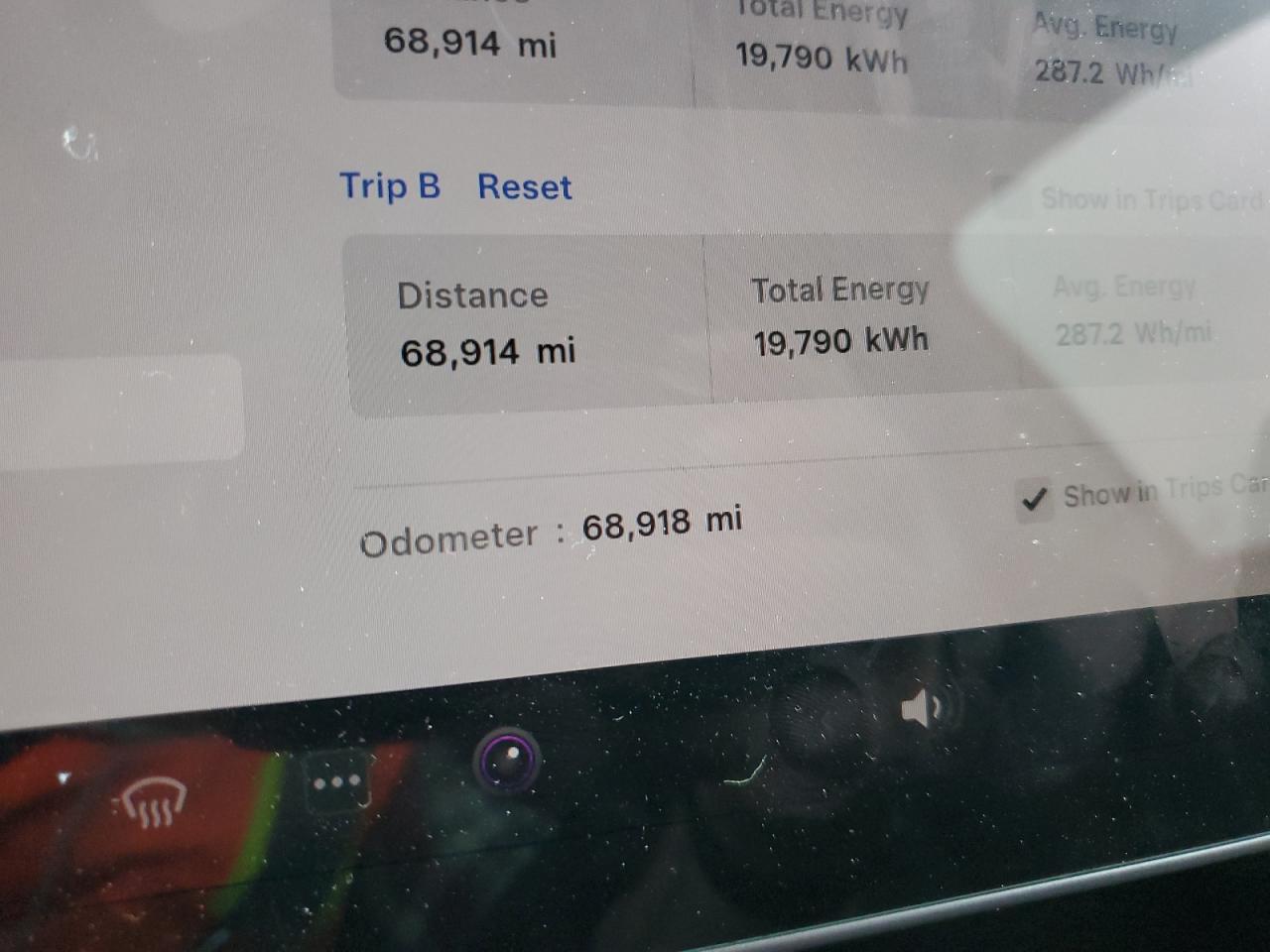Open the three-dot app launcher

(337, 781)
